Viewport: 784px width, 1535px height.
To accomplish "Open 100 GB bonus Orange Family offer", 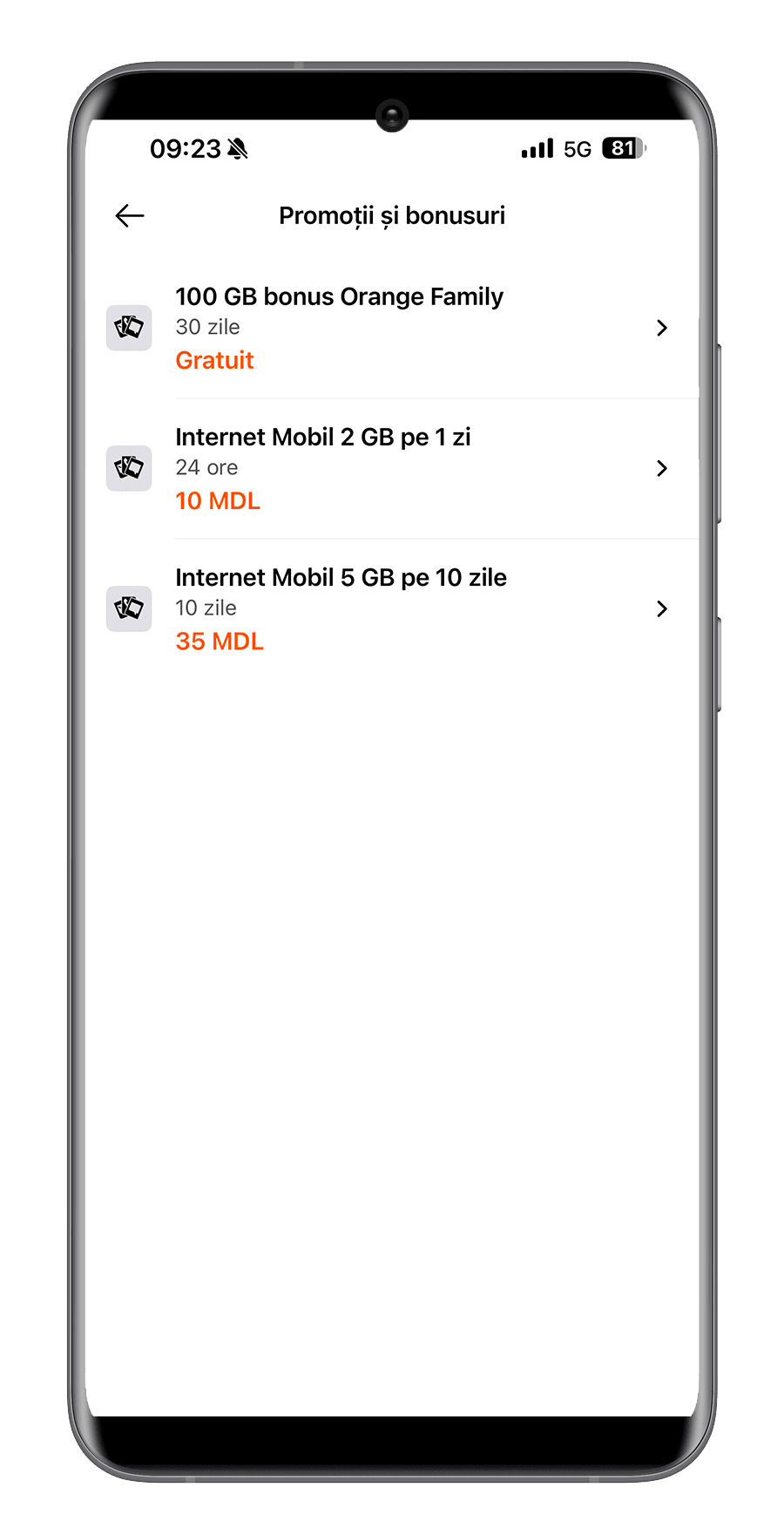I will click(392, 328).
